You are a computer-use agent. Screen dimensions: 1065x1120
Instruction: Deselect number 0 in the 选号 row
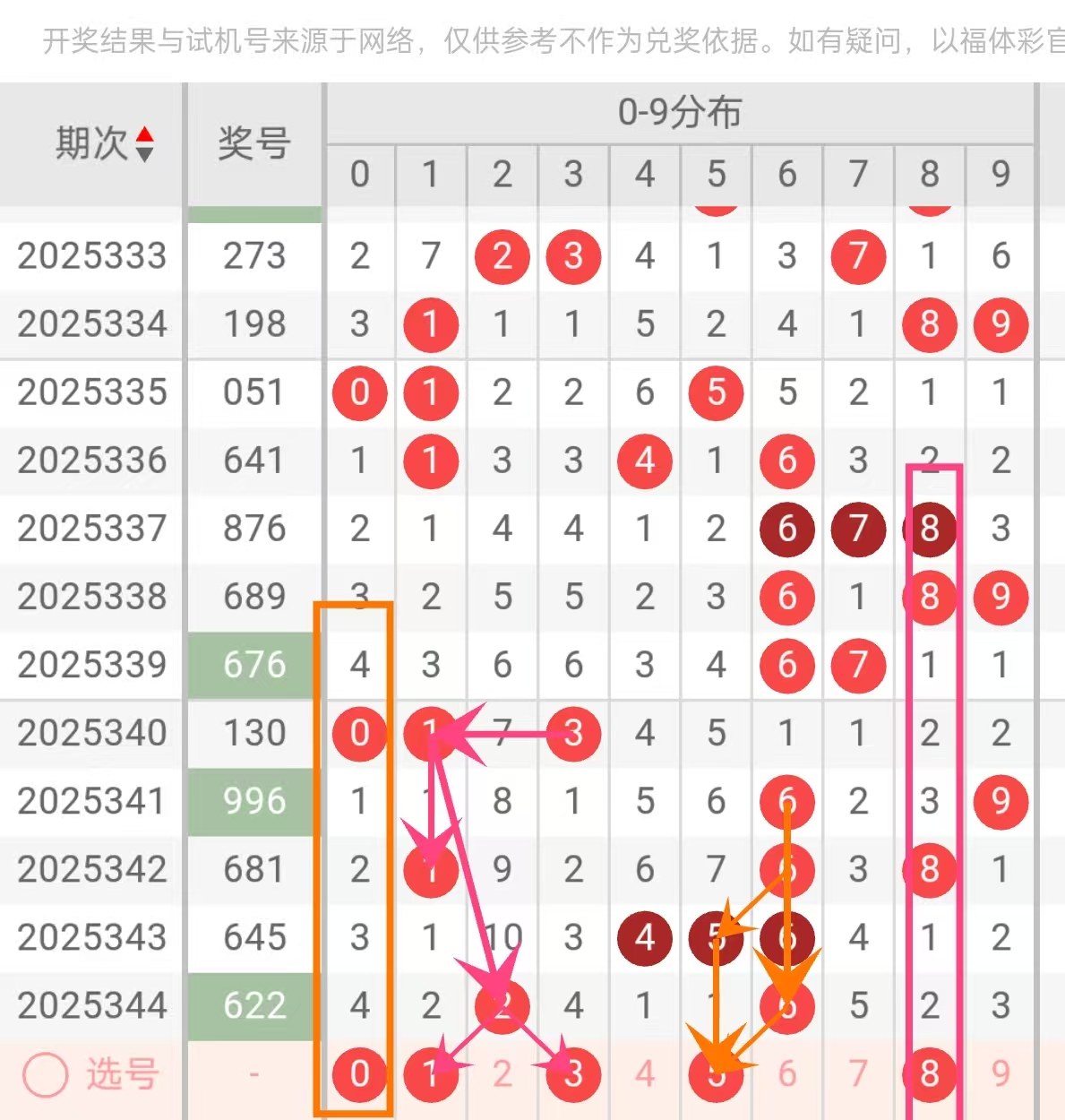tap(359, 1073)
